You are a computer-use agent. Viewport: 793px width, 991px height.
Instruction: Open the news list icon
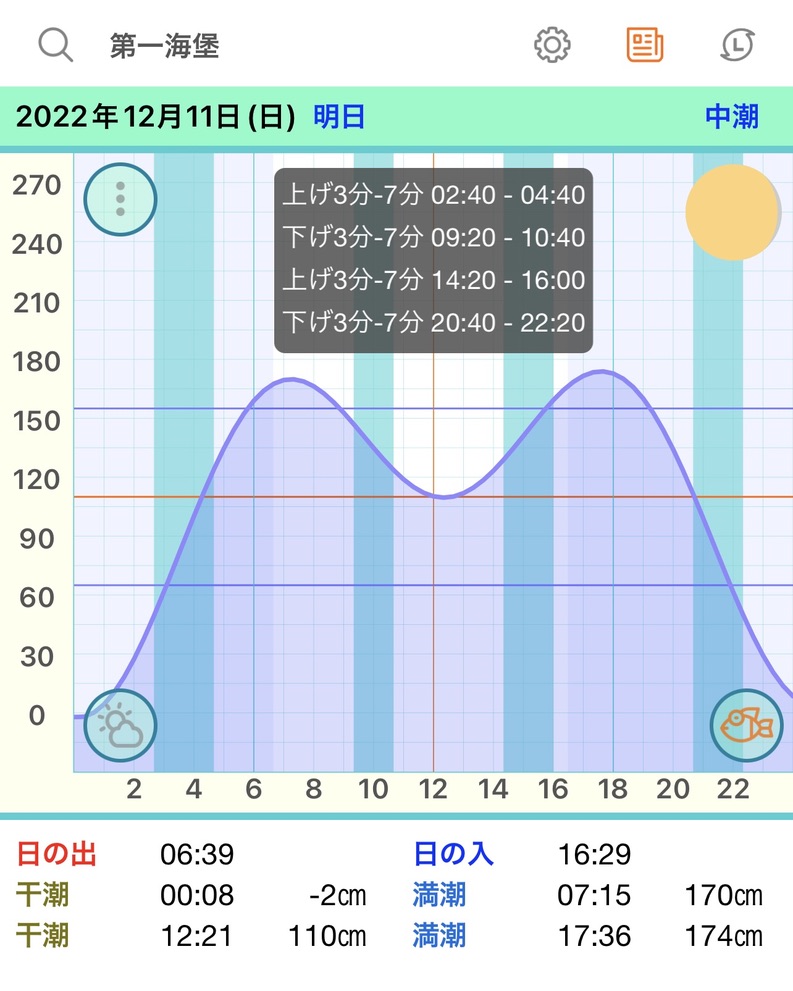click(645, 45)
